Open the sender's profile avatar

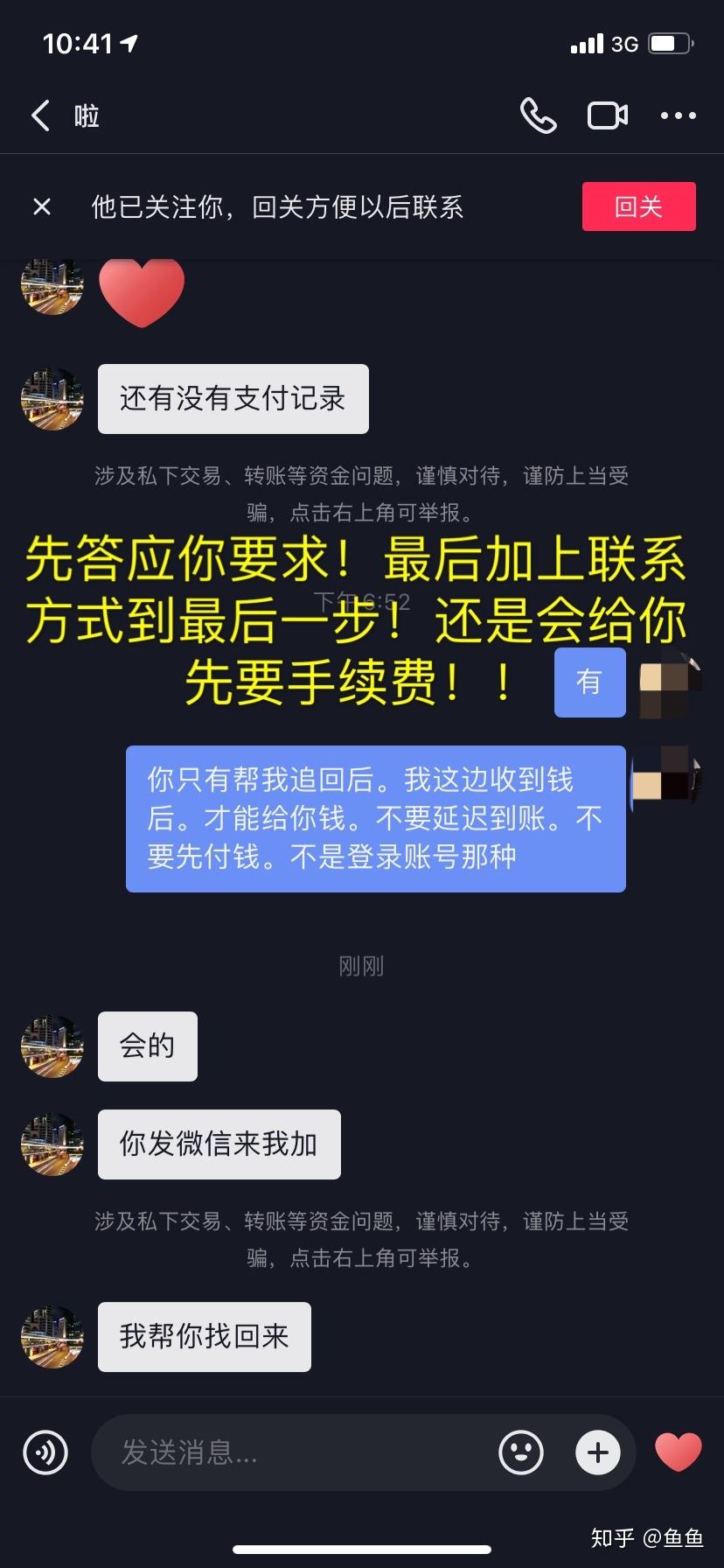(x=52, y=399)
